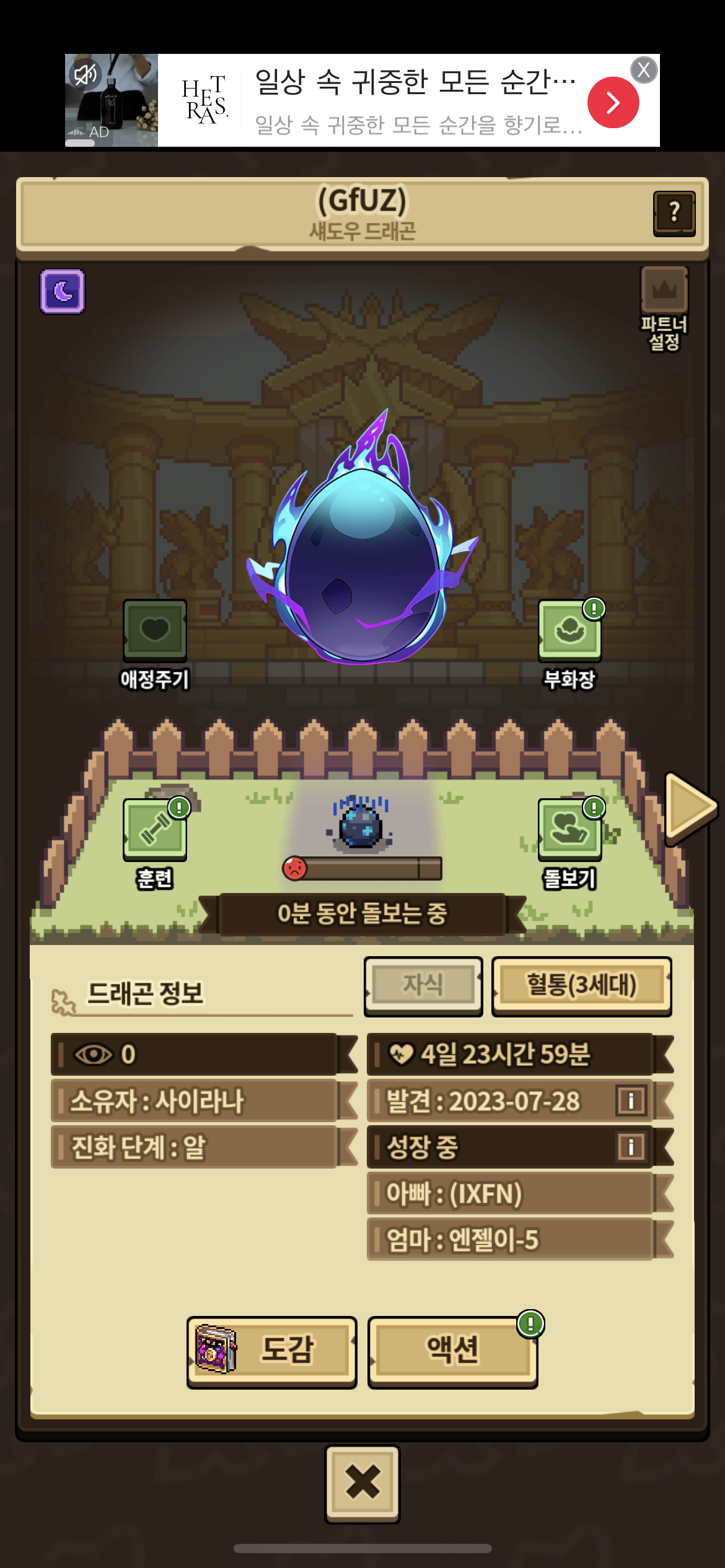Unmute the ad video sound

click(x=86, y=75)
